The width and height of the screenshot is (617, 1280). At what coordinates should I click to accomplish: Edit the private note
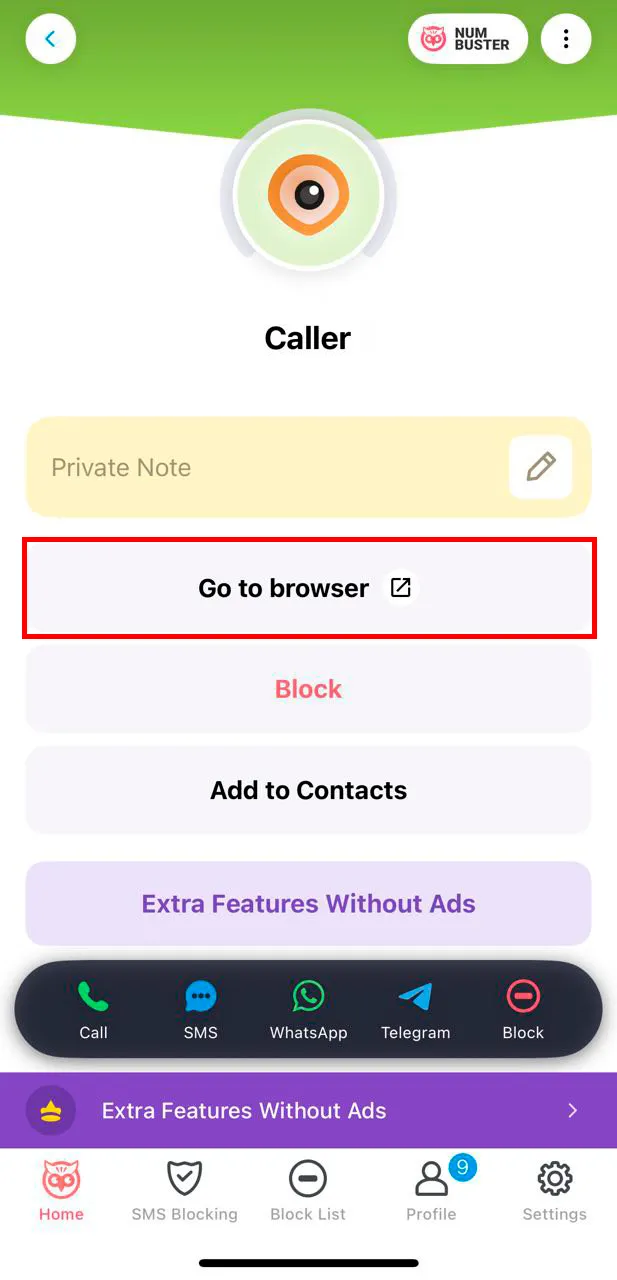pyautogui.click(x=540, y=467)
